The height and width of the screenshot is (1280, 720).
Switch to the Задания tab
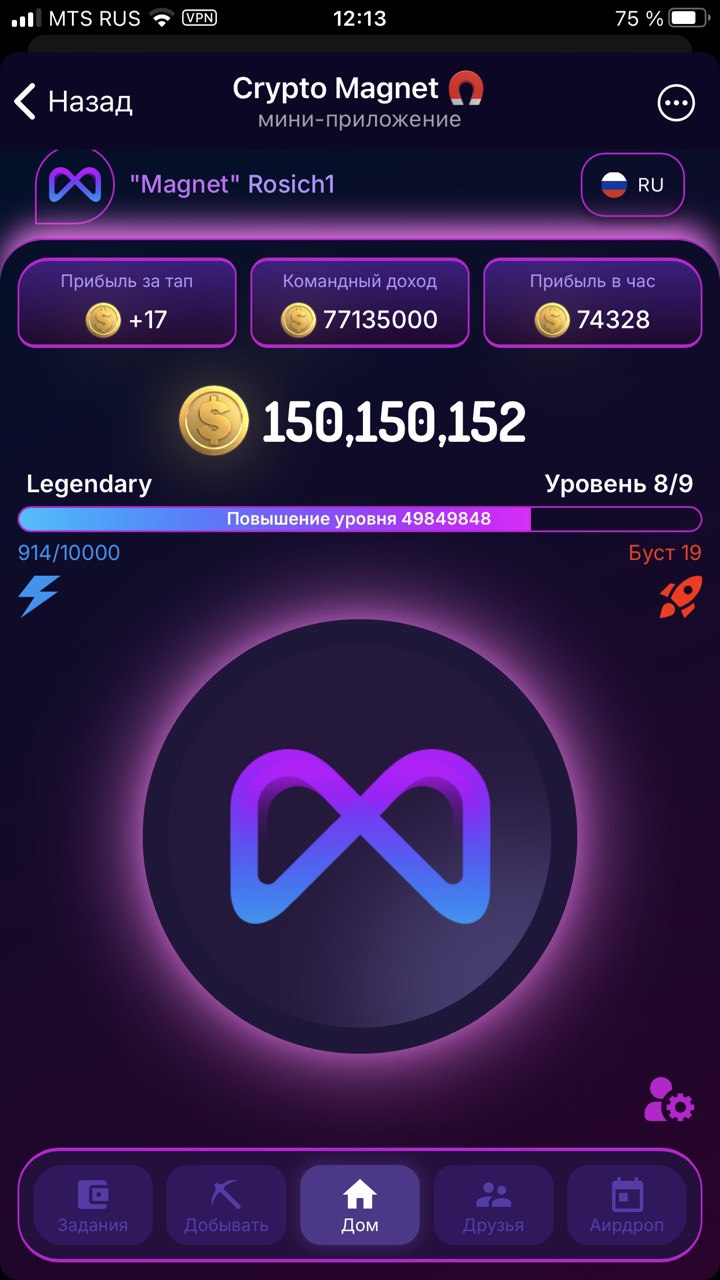point(93,1205)
